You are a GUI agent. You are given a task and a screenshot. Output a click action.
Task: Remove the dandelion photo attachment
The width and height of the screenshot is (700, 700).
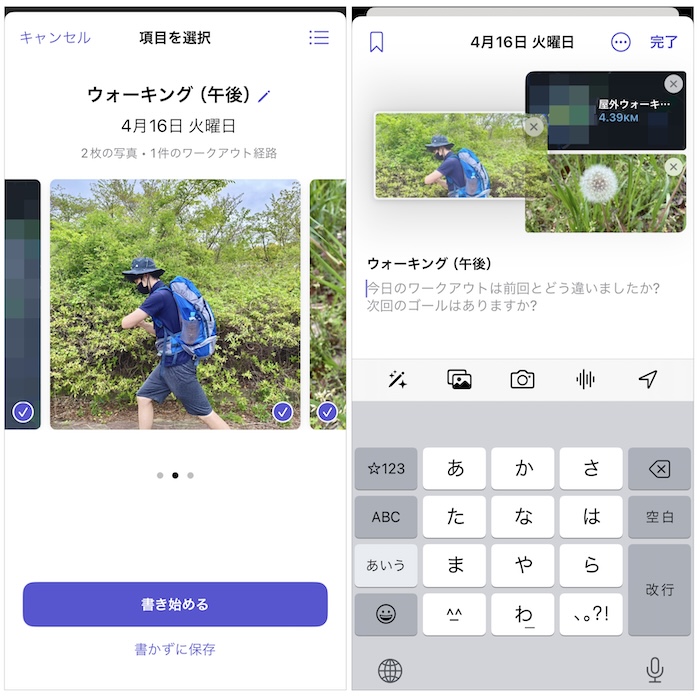coord(674,167)
